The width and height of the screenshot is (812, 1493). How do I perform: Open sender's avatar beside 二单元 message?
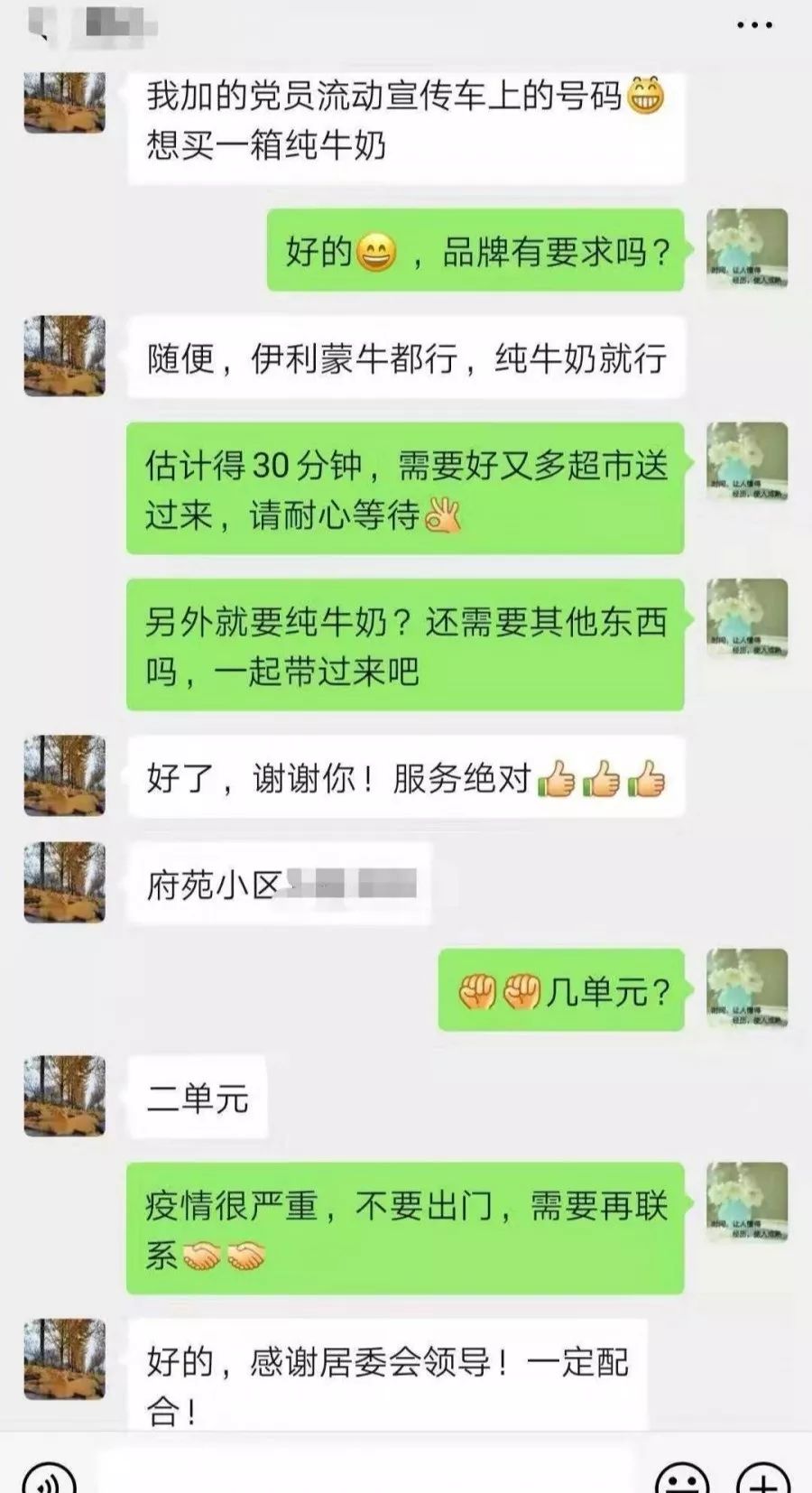pos(64,1096)
